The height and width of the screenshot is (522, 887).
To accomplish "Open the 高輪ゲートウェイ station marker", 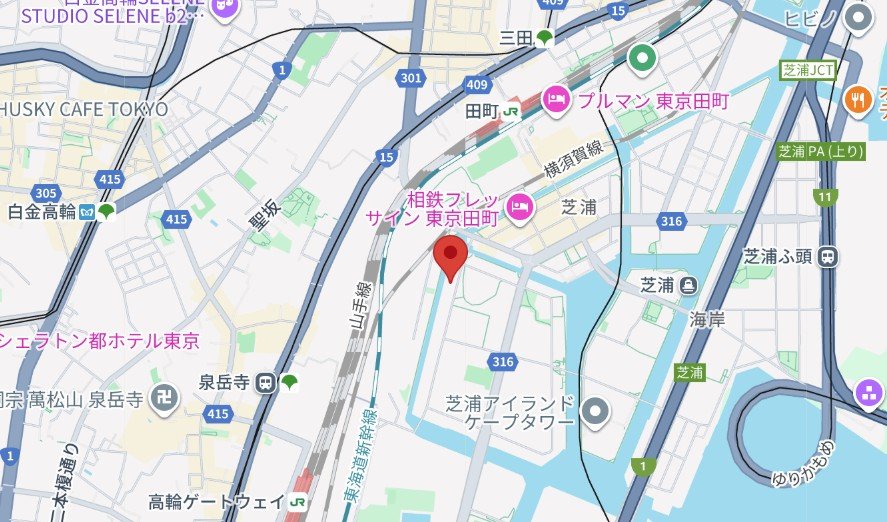I will coord(298,501).
